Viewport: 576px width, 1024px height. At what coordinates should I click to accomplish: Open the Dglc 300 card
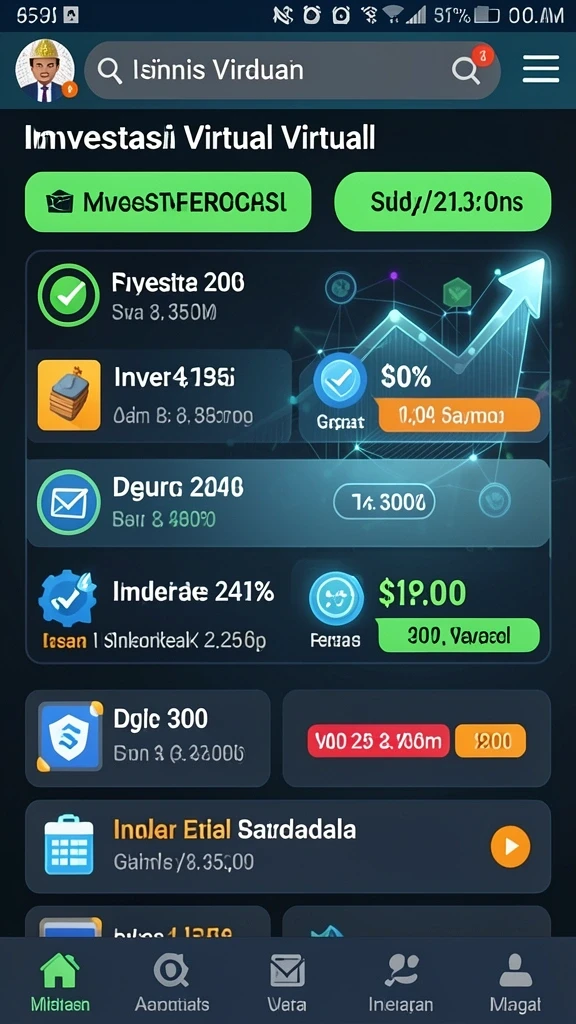pyautogui.click(x=148, y=738)
